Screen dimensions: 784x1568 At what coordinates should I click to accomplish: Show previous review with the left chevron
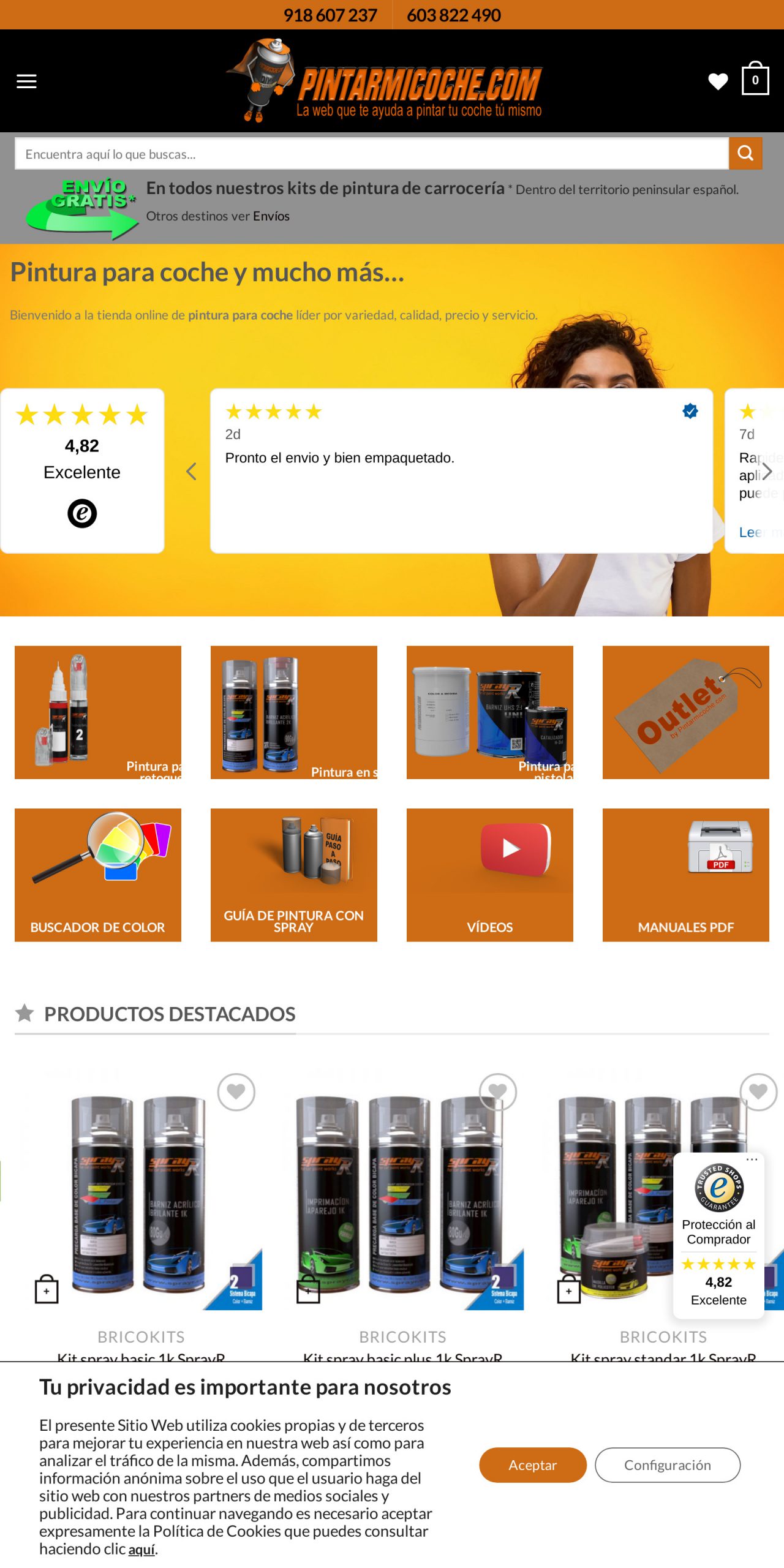(192, 472)
